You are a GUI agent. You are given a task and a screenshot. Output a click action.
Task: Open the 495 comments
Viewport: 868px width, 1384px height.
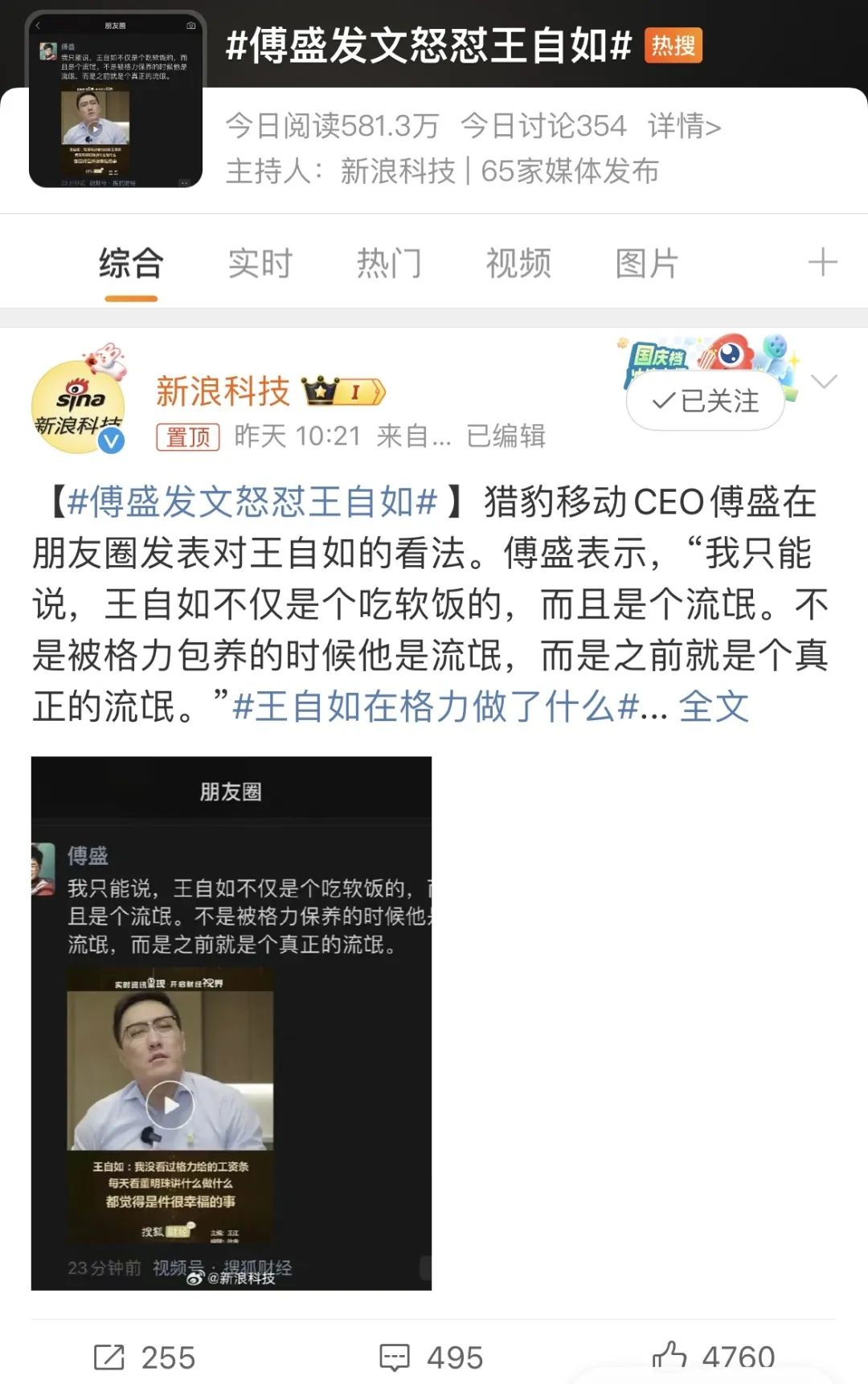pos(432,1357)
